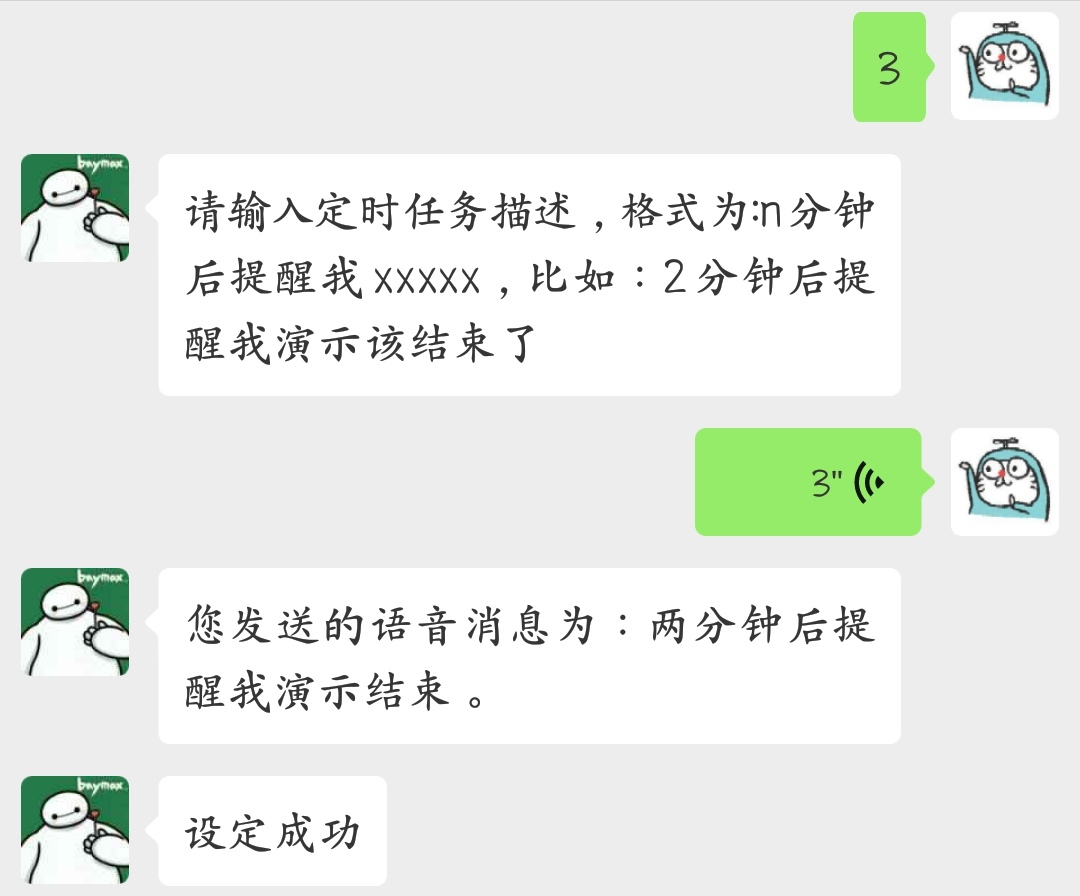Tap Baymax avatar beside 请输入定时任务描述 message
The width and height of the screenshot is (1080, 896).
coord(75,208)
